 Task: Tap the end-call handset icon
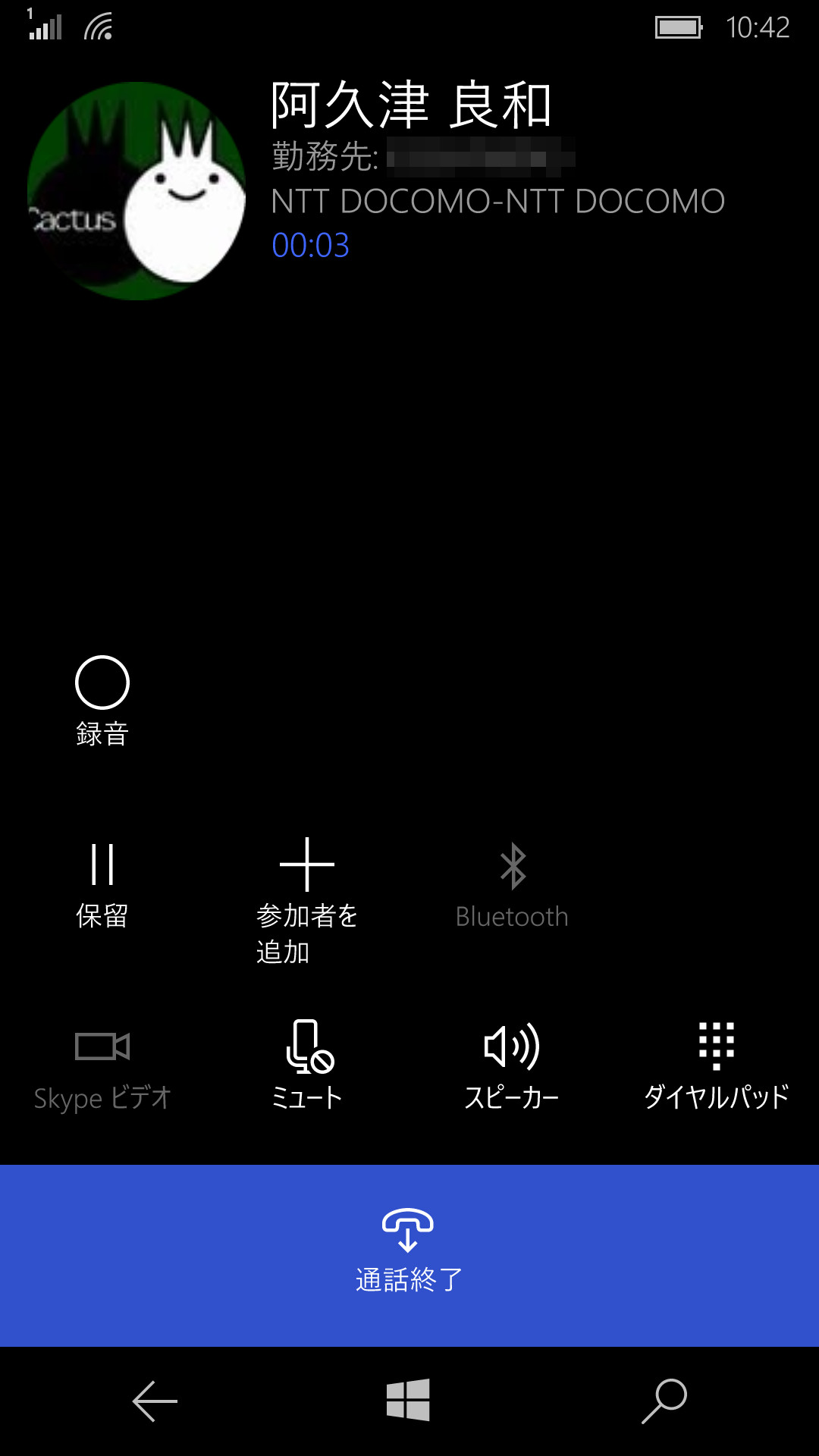409,1221
